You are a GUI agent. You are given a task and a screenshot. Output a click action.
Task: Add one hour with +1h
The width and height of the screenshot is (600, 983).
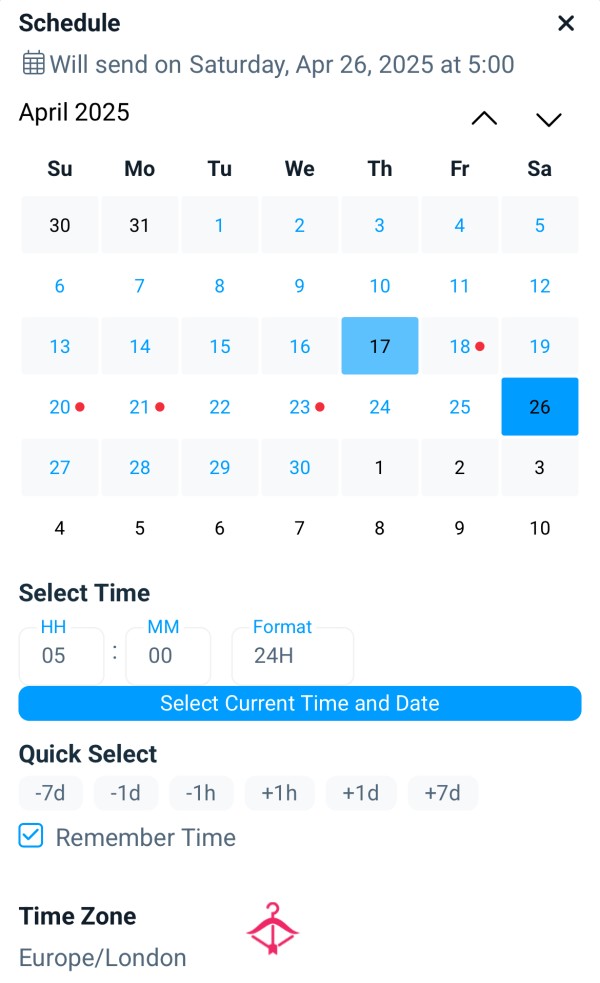(279, 793)
